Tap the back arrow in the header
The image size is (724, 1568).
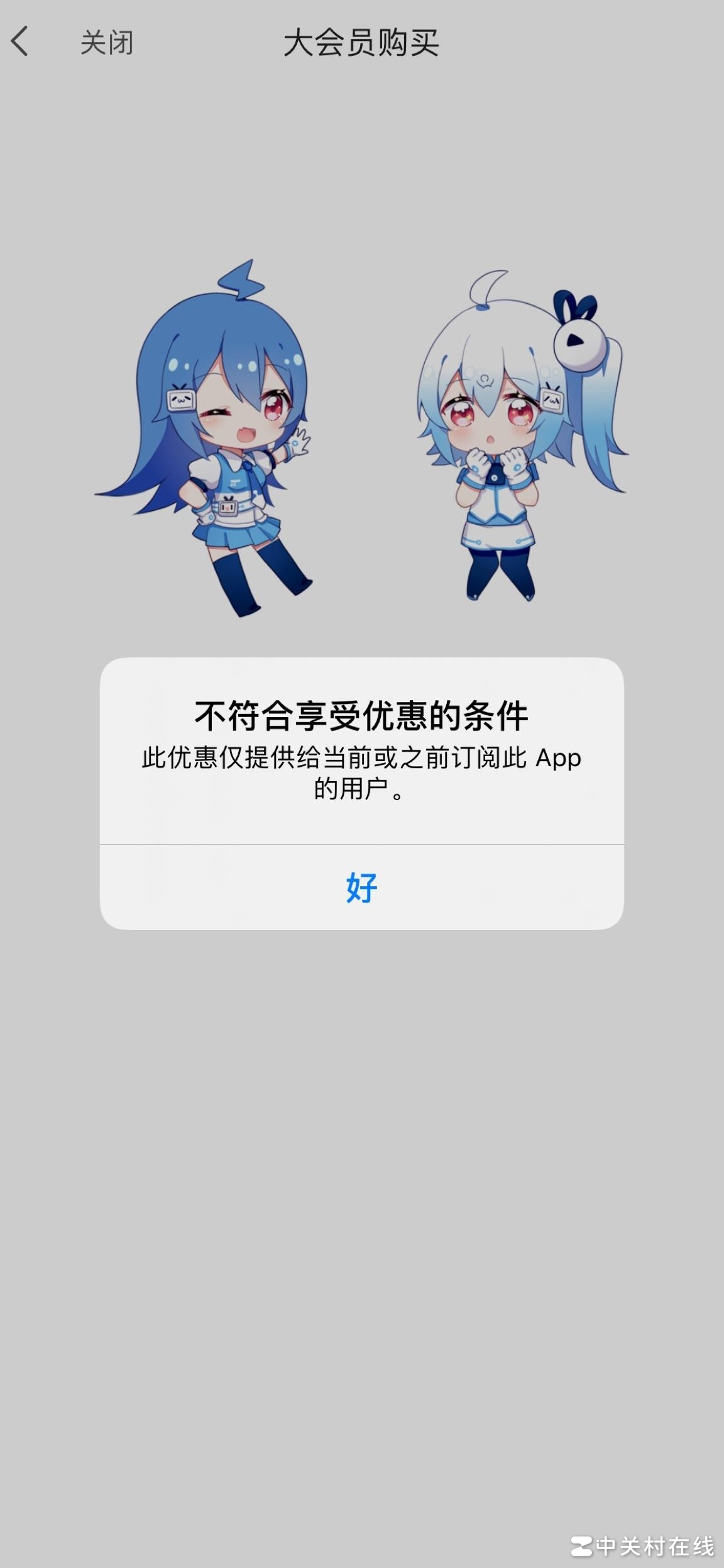(x=20, y=41)
